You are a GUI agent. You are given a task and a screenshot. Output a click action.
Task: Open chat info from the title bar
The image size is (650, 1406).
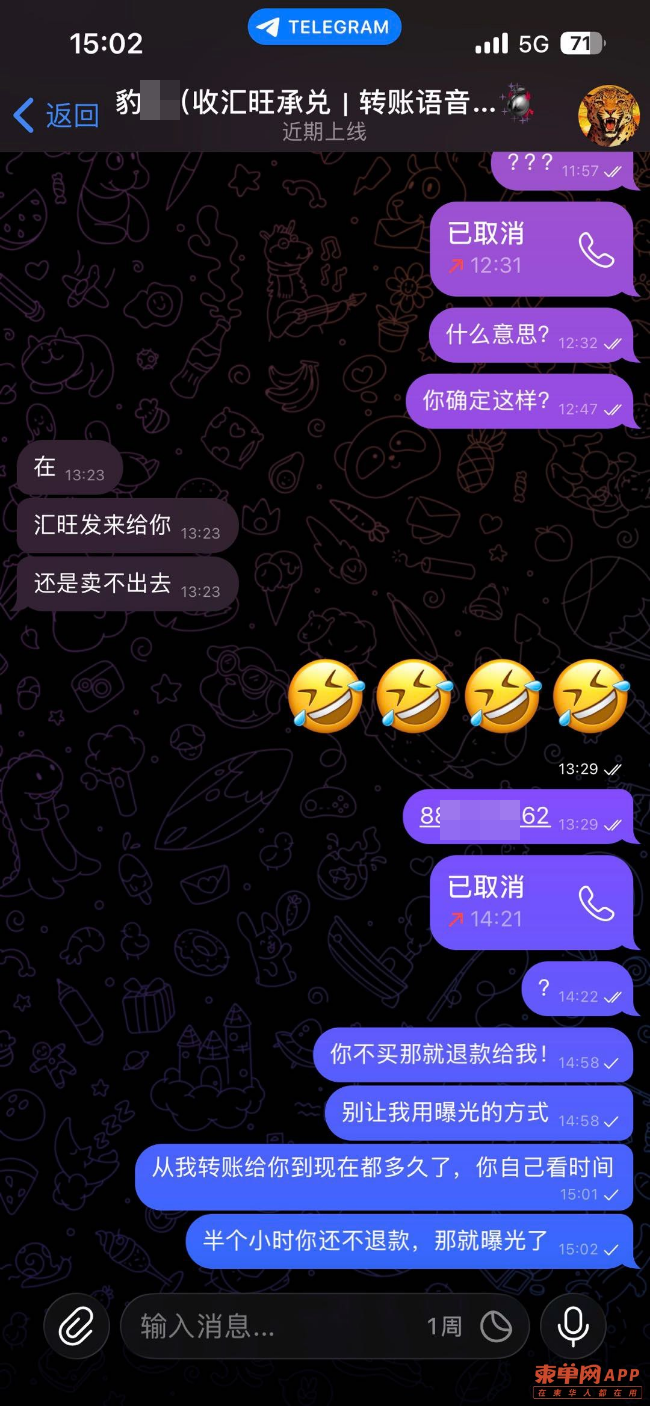click(x=324, y=115)
